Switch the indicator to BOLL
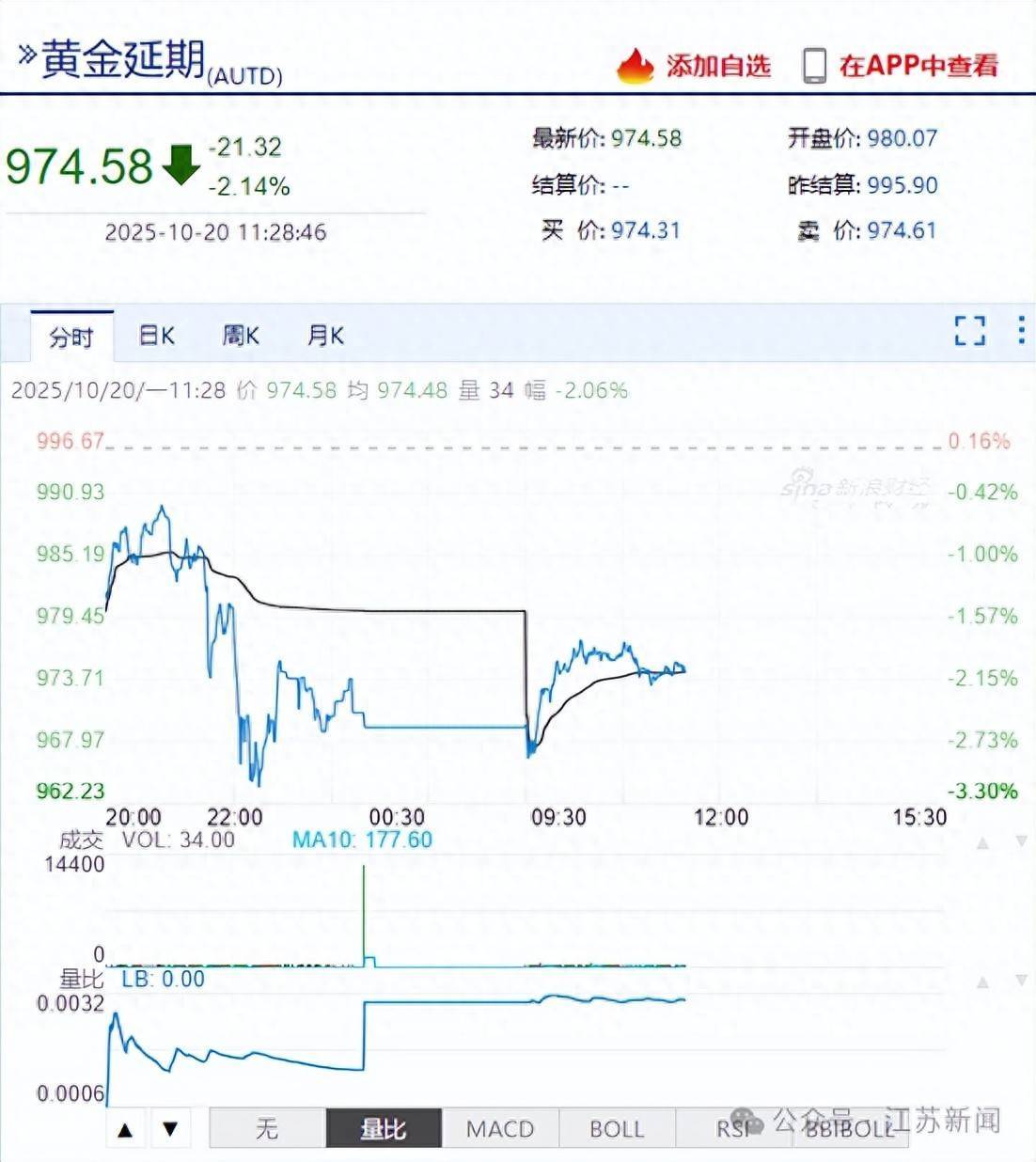The height and width of the screenshot is (1162, 1036). (617, 1128)
